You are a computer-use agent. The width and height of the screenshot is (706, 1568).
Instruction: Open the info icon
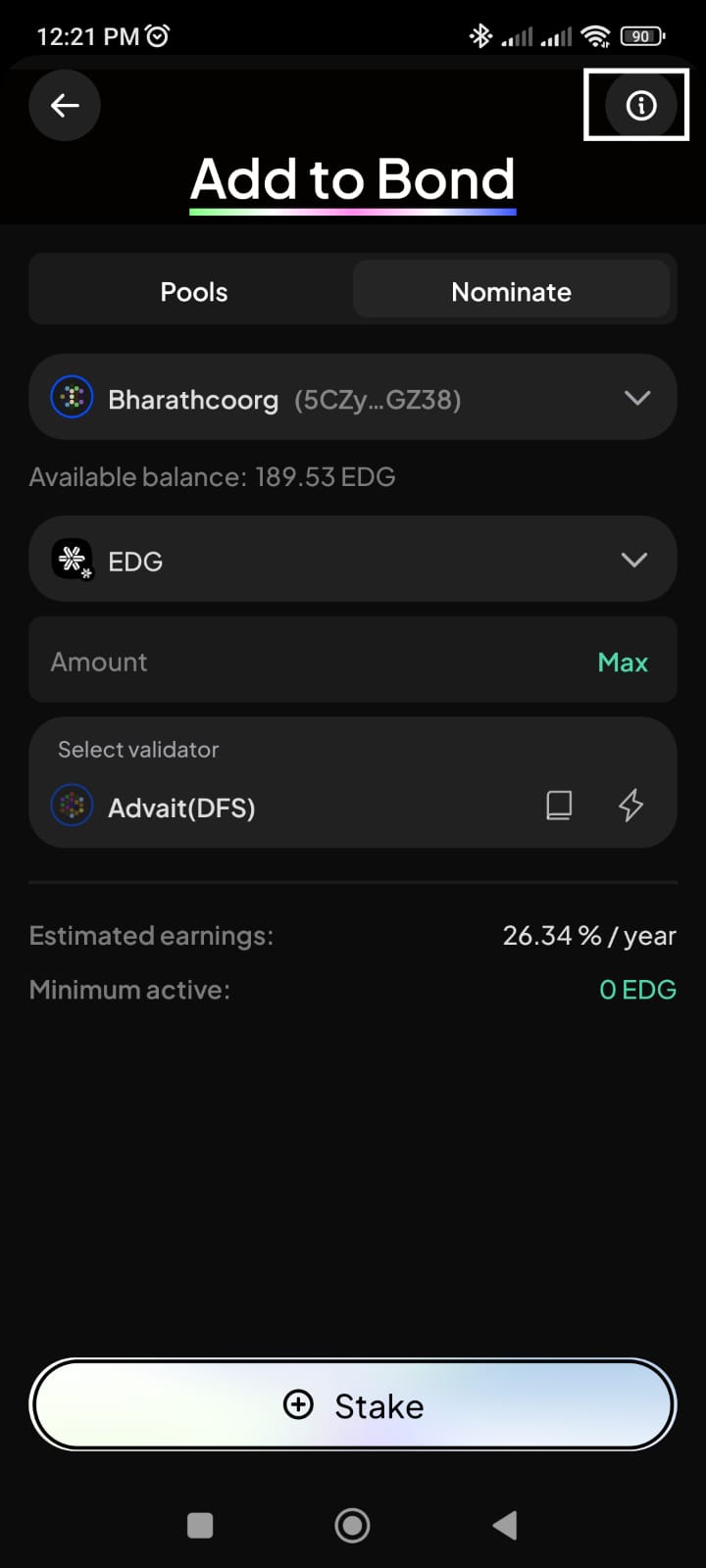(640, 105)
